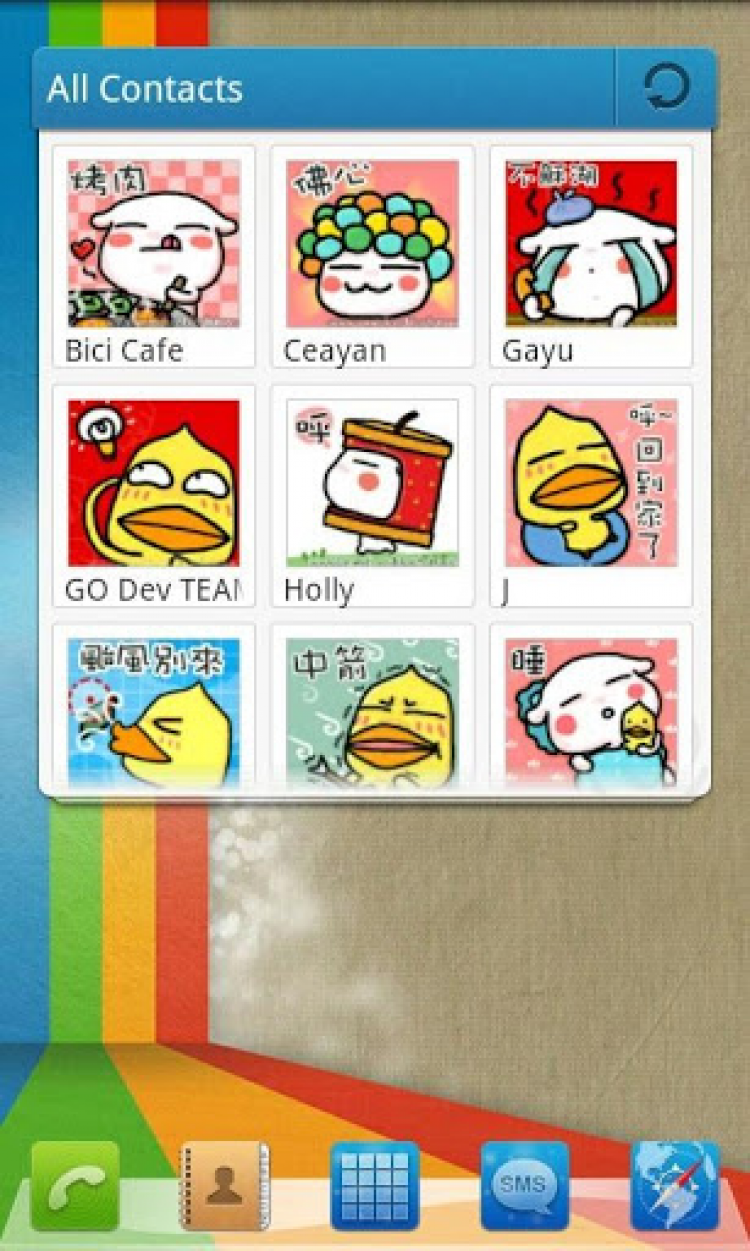The width and height of the screenshot is (750, 1251).
Task: Select the Gayu contact
Action: (591, 256)
